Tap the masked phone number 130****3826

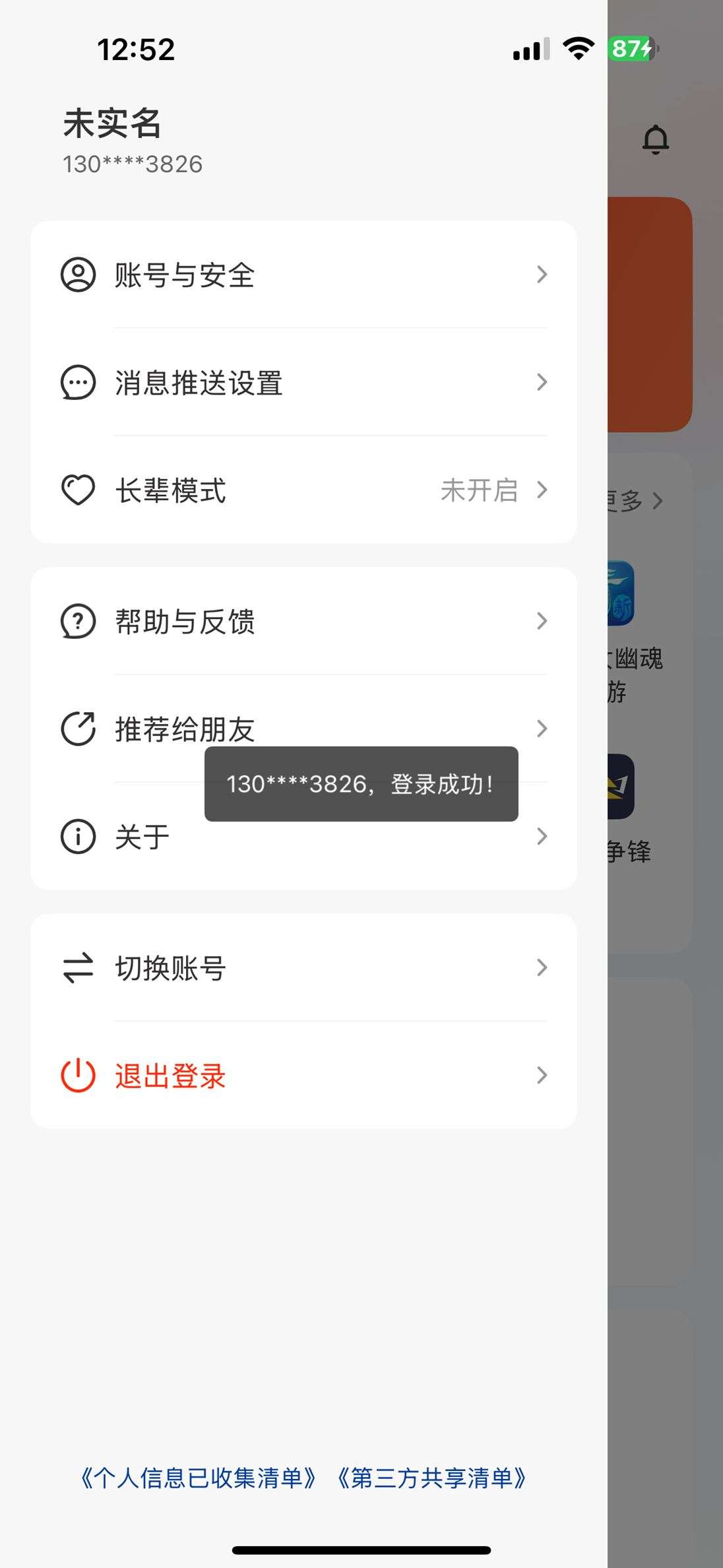coord(132,165)
